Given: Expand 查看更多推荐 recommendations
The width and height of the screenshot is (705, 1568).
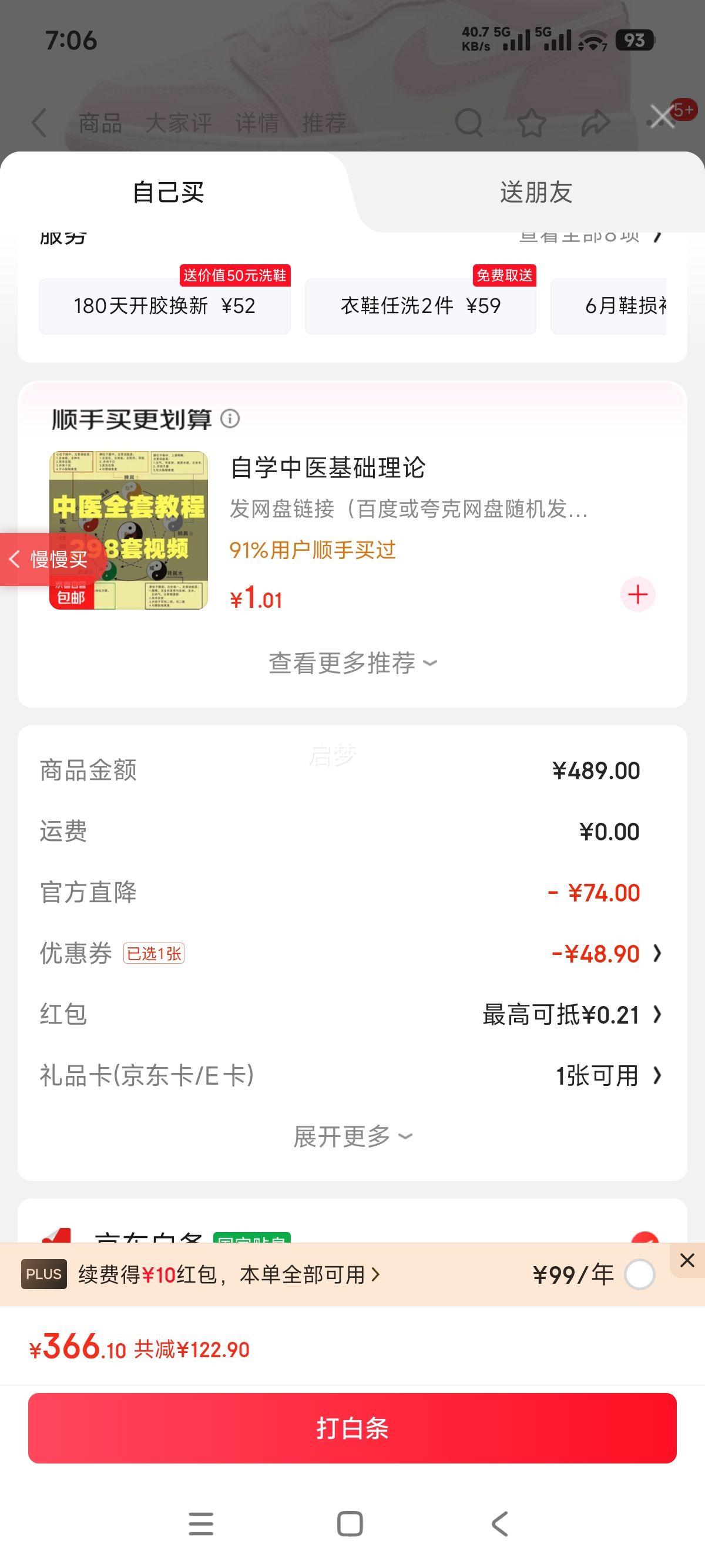Looking at the screenshot, I should coord(352,664).
